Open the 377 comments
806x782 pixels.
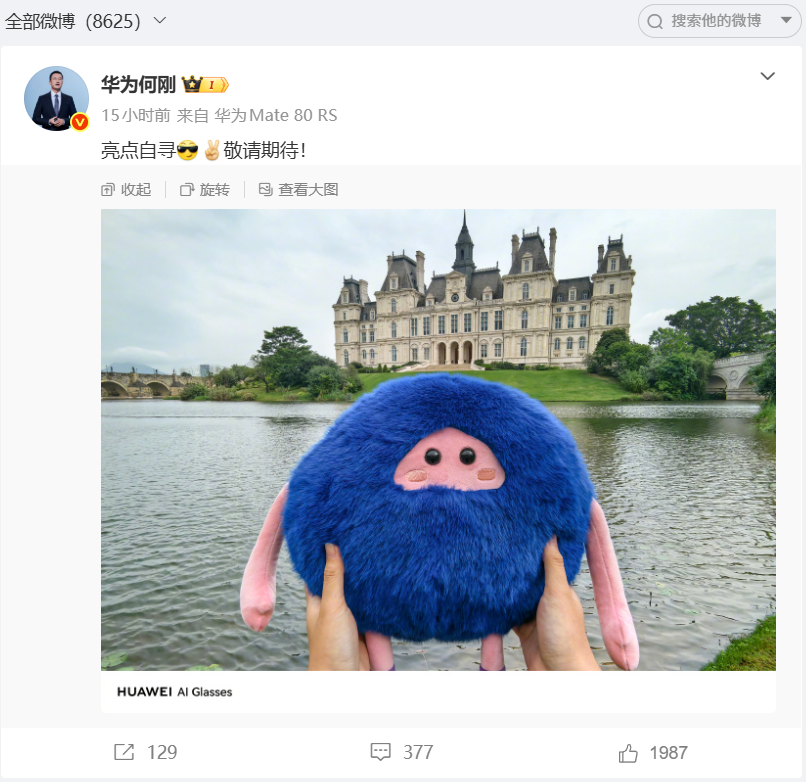point(402,752)
